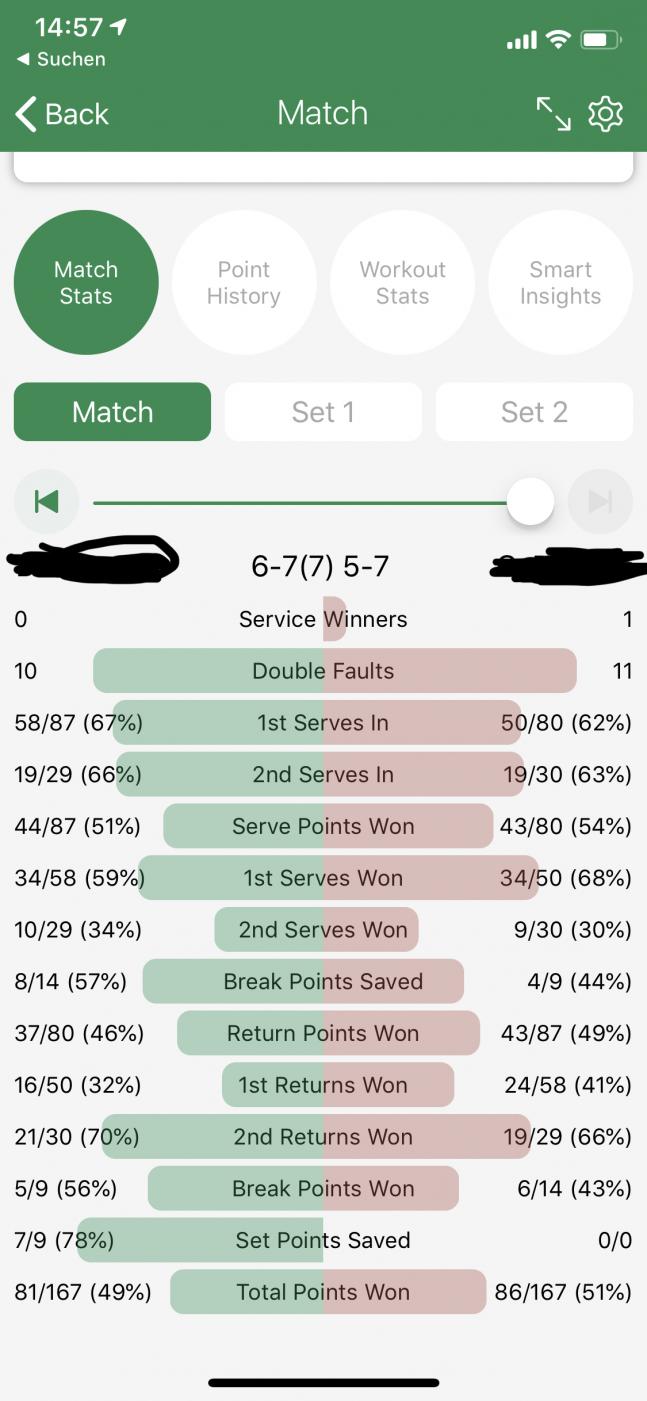647x1401 pixels.
Task: Tap the timeline slider handle
Action: click(530, 501)
